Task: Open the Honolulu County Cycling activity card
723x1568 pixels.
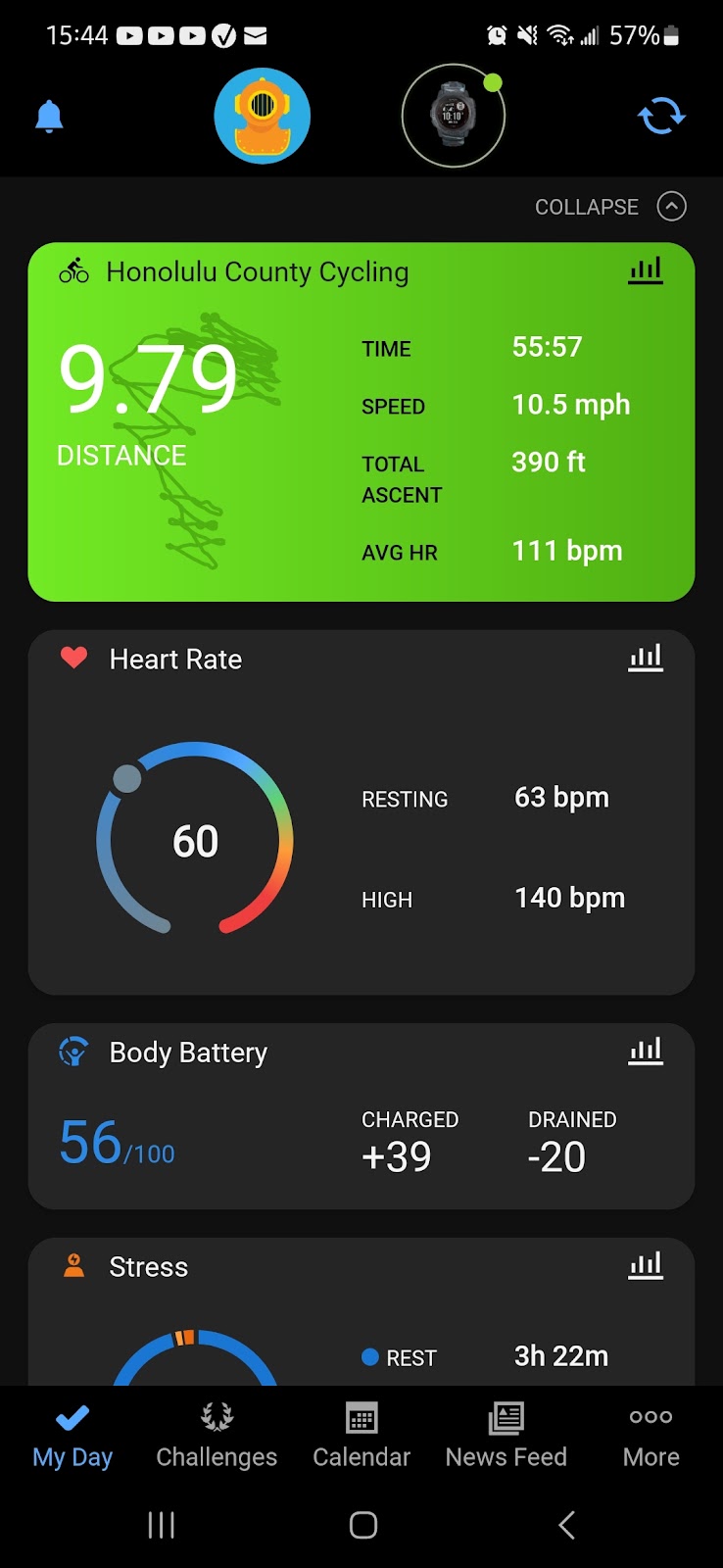Action: click(361, 422)
